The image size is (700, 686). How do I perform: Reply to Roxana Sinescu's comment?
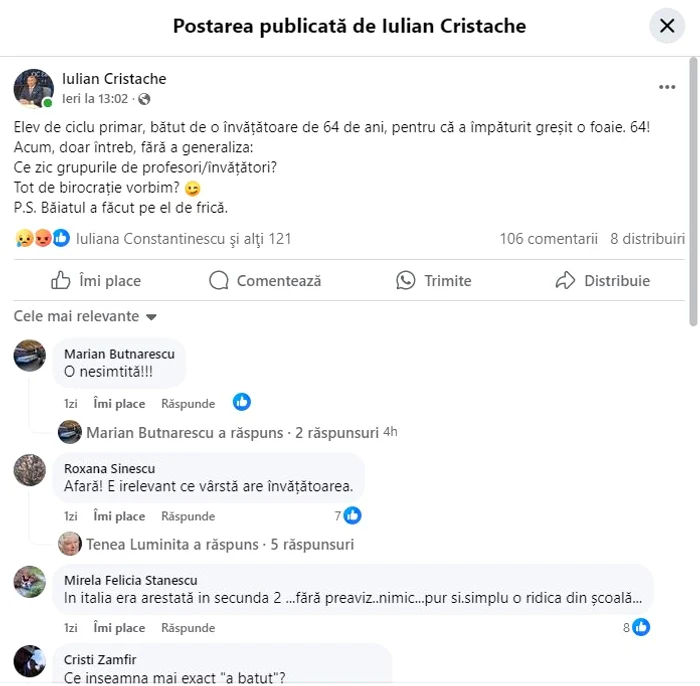pos(188,517)
